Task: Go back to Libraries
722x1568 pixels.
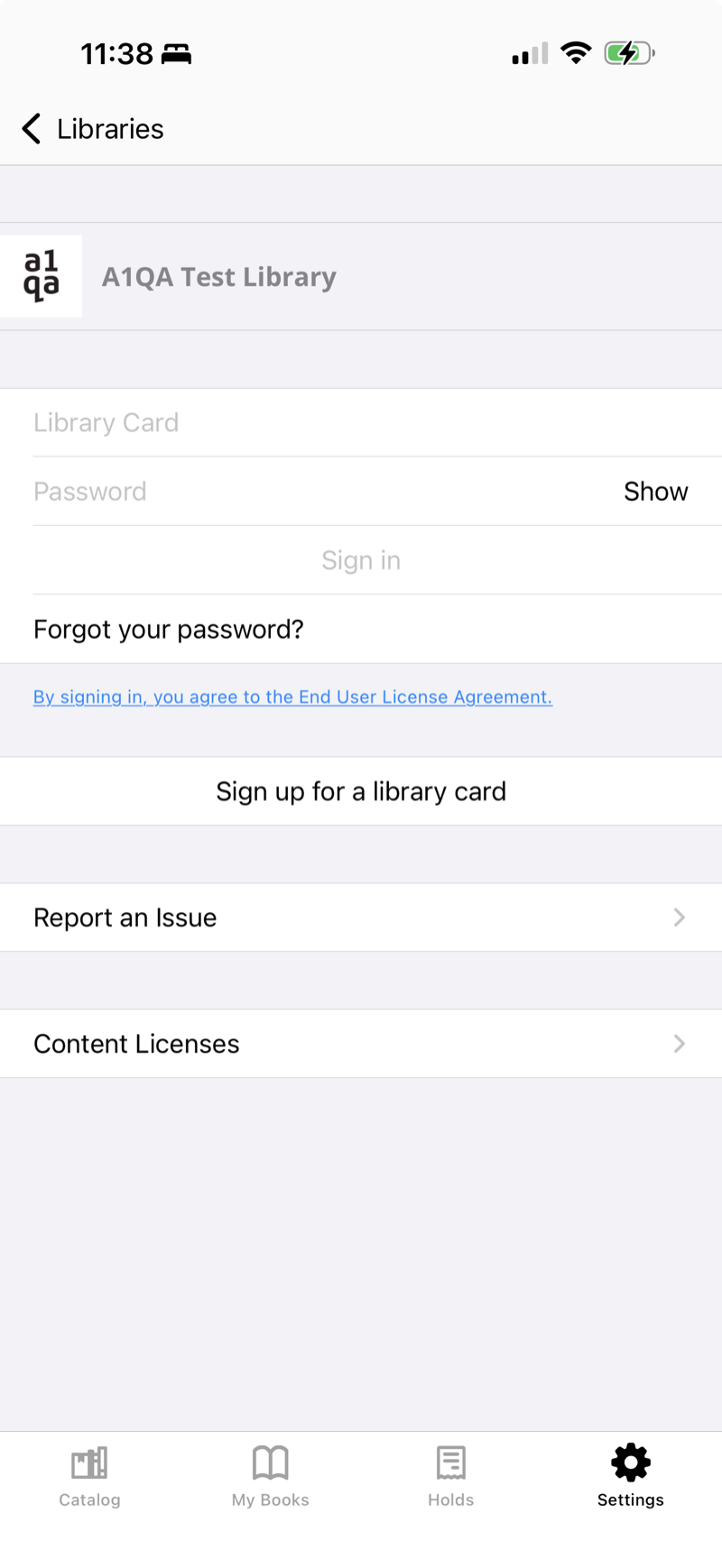Action: point(93,129)
